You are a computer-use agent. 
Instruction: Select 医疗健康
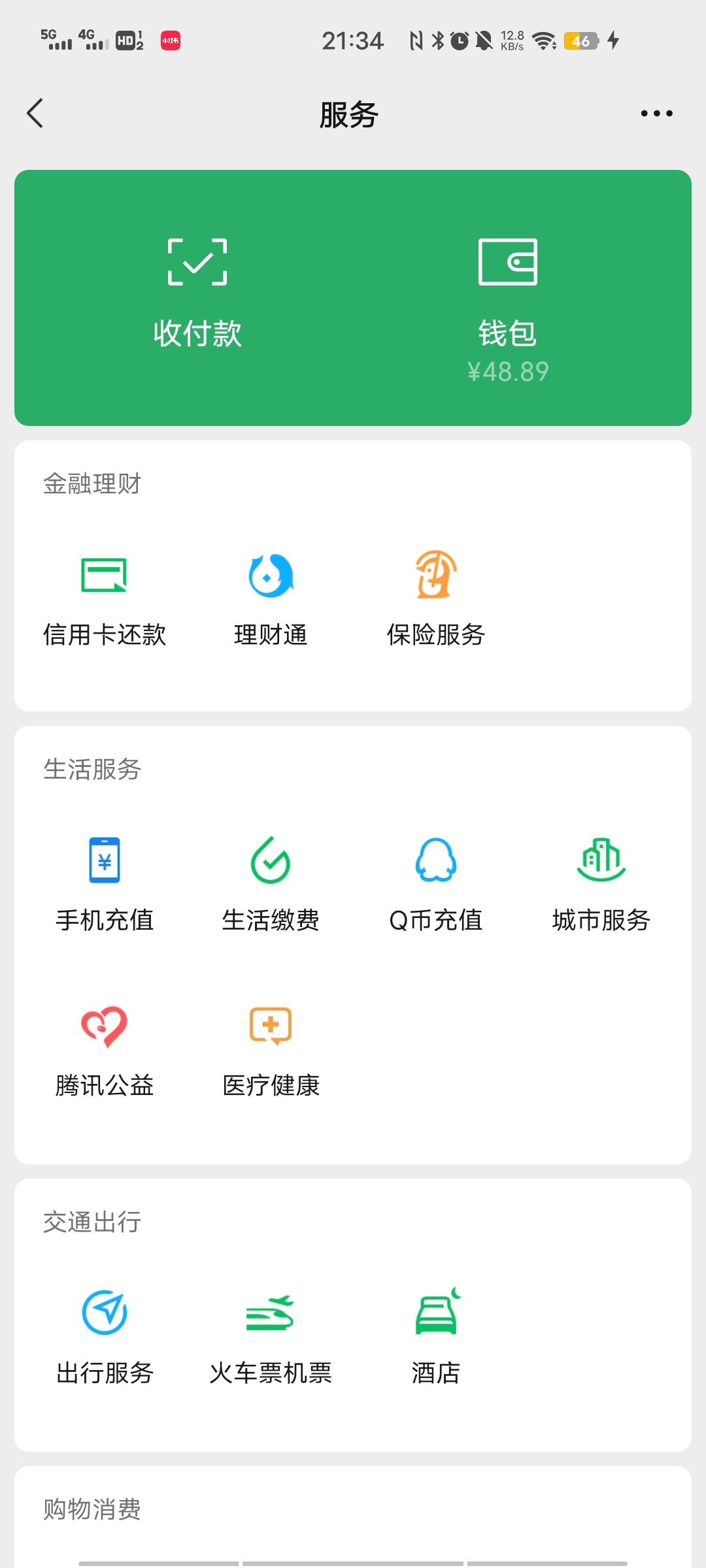[271, 1049]
